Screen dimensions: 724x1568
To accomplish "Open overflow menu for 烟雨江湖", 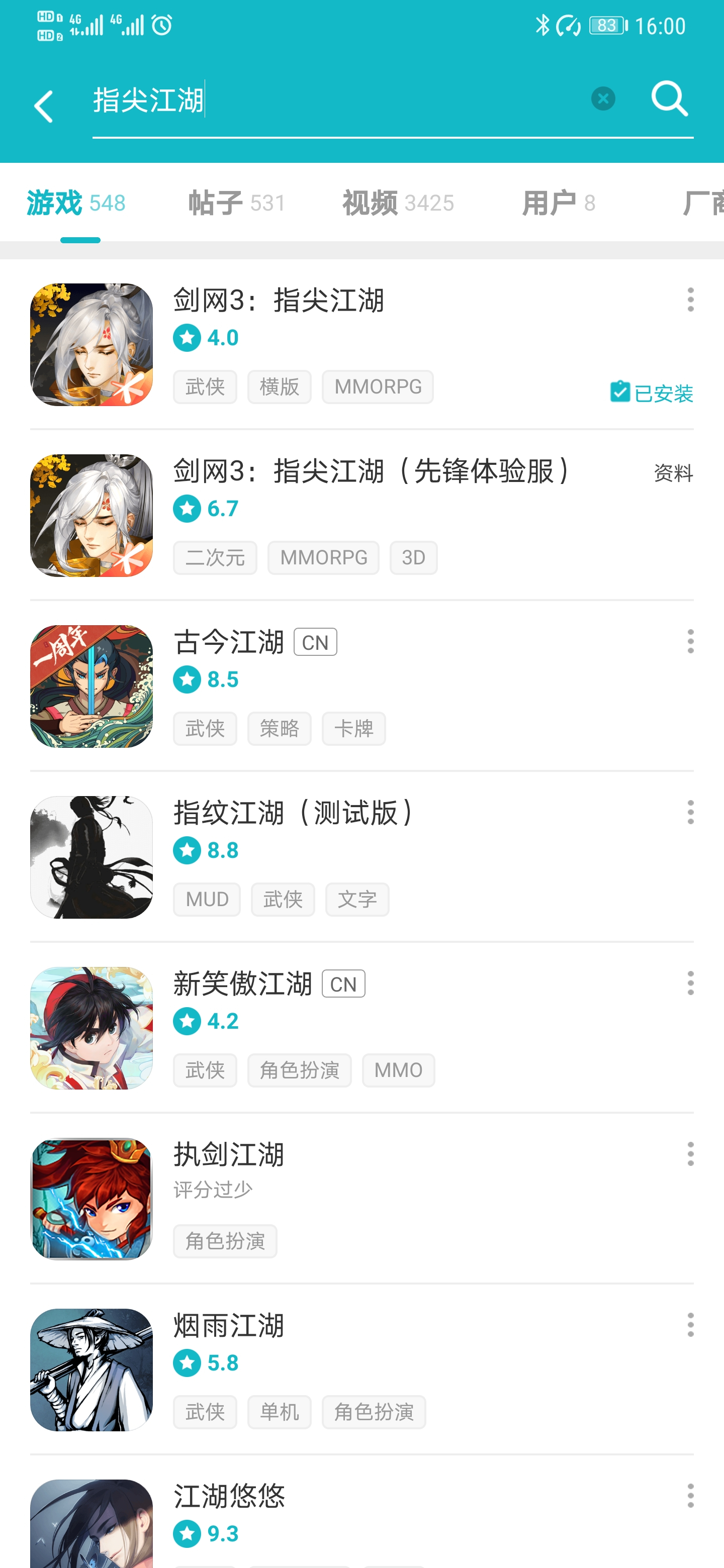I will [x=690, y=1325].
